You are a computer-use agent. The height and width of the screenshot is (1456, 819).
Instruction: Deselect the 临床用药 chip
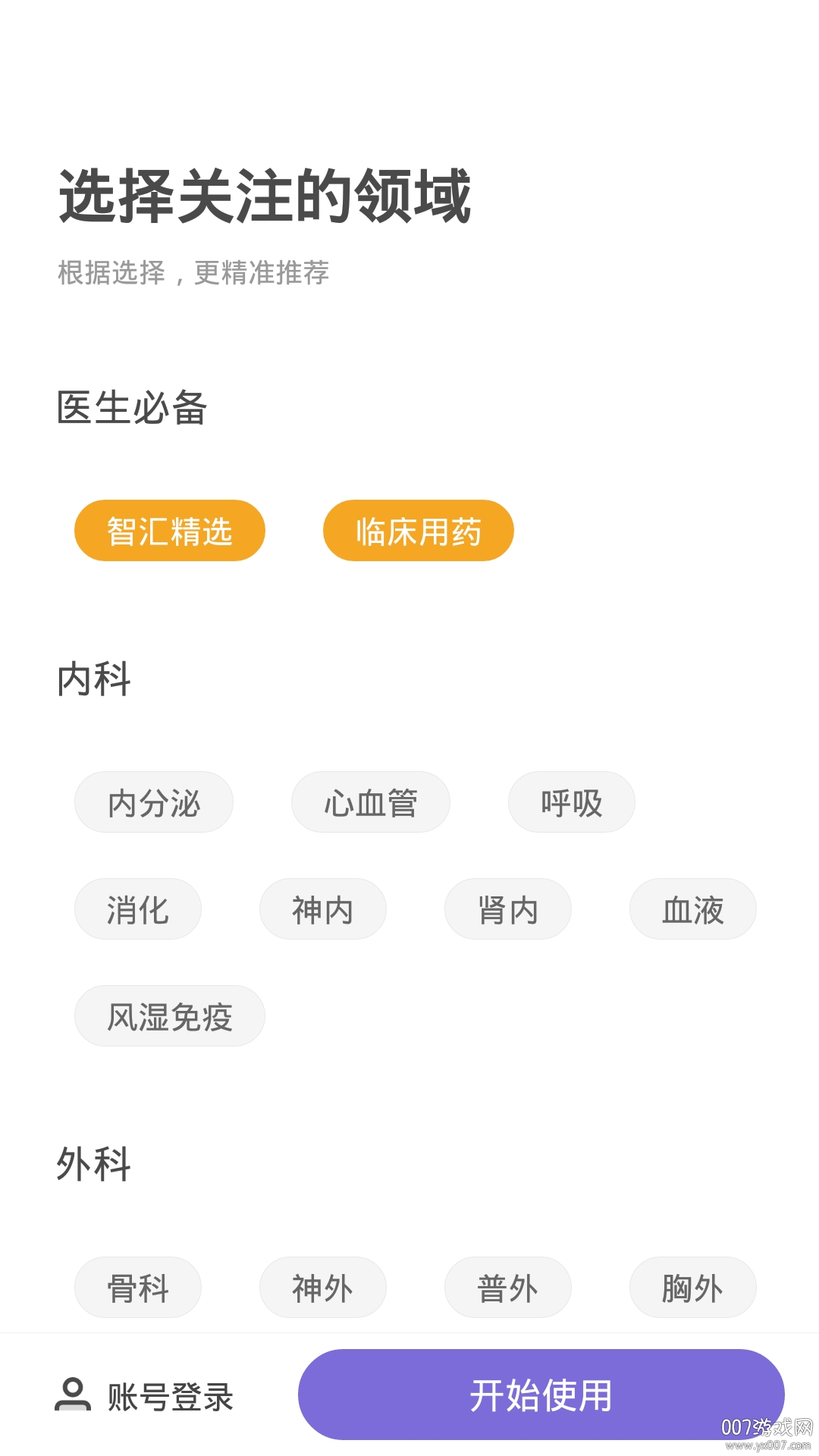click(419, 531)
